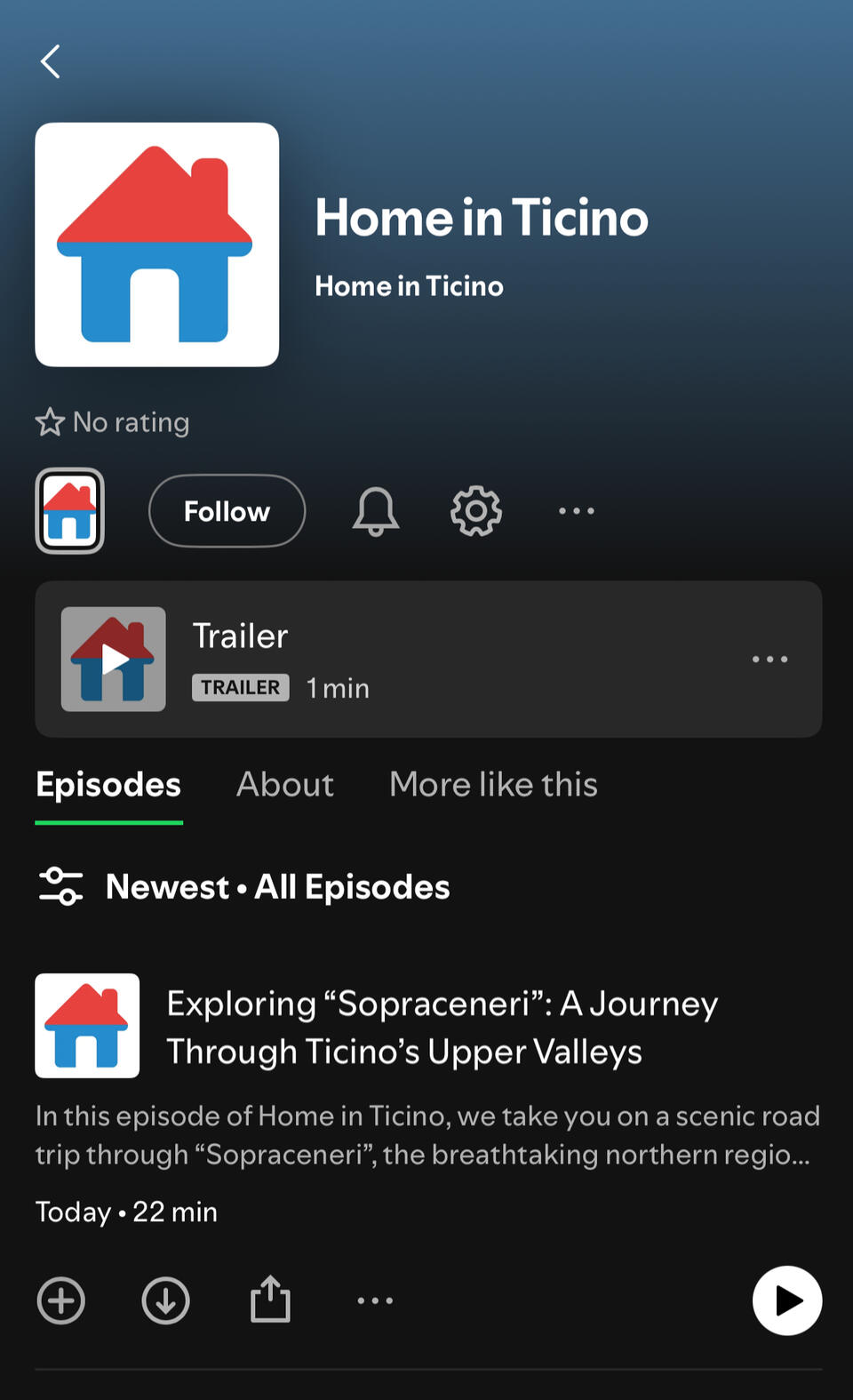Play the 1 minute Trailer

point(114,658)
